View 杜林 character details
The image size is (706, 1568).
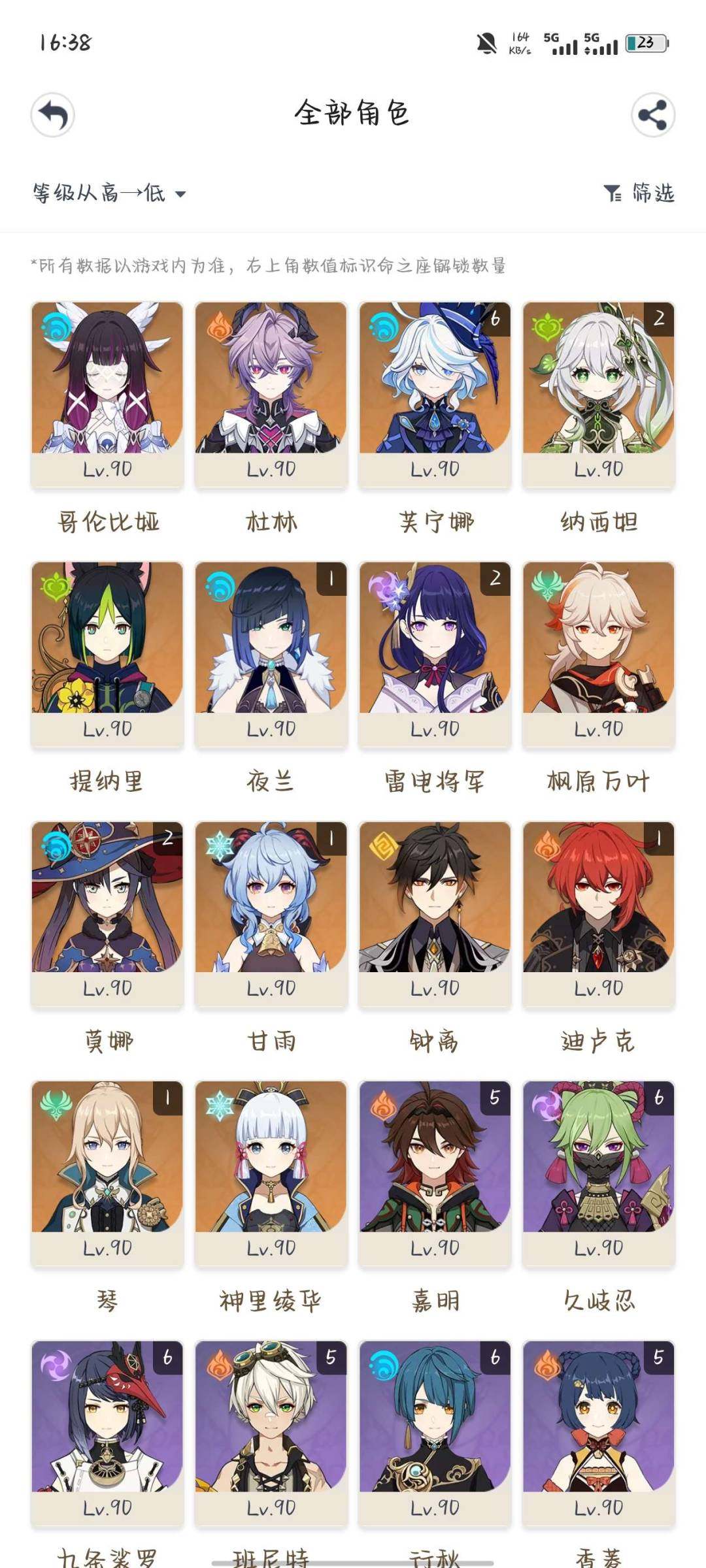click(x=271, y=392)
